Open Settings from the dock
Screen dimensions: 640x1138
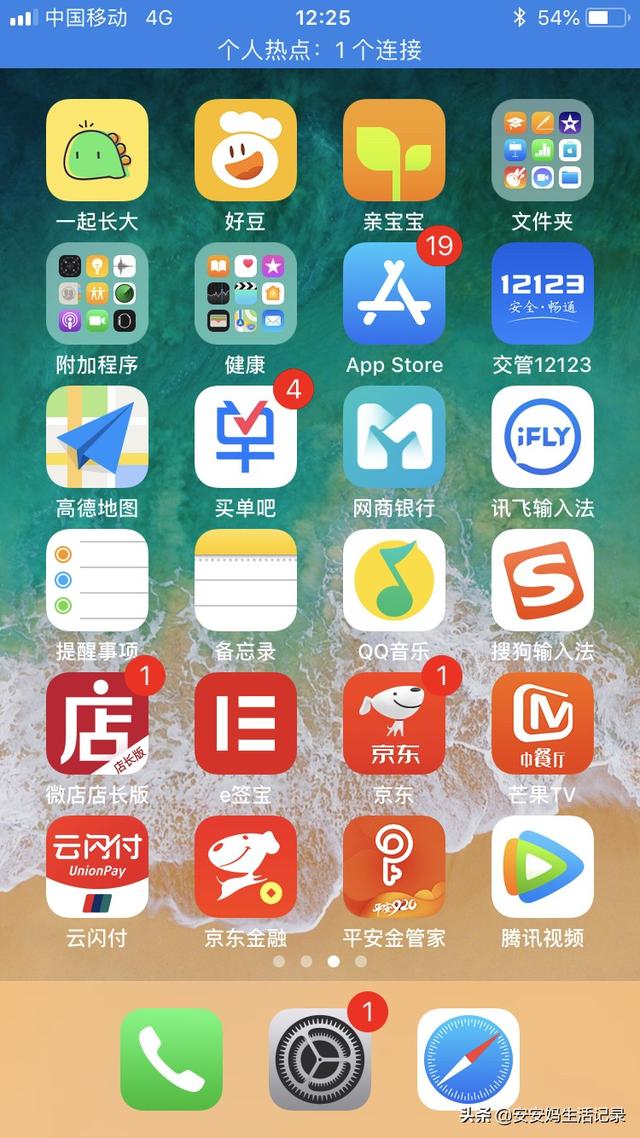coord(320,1059)
